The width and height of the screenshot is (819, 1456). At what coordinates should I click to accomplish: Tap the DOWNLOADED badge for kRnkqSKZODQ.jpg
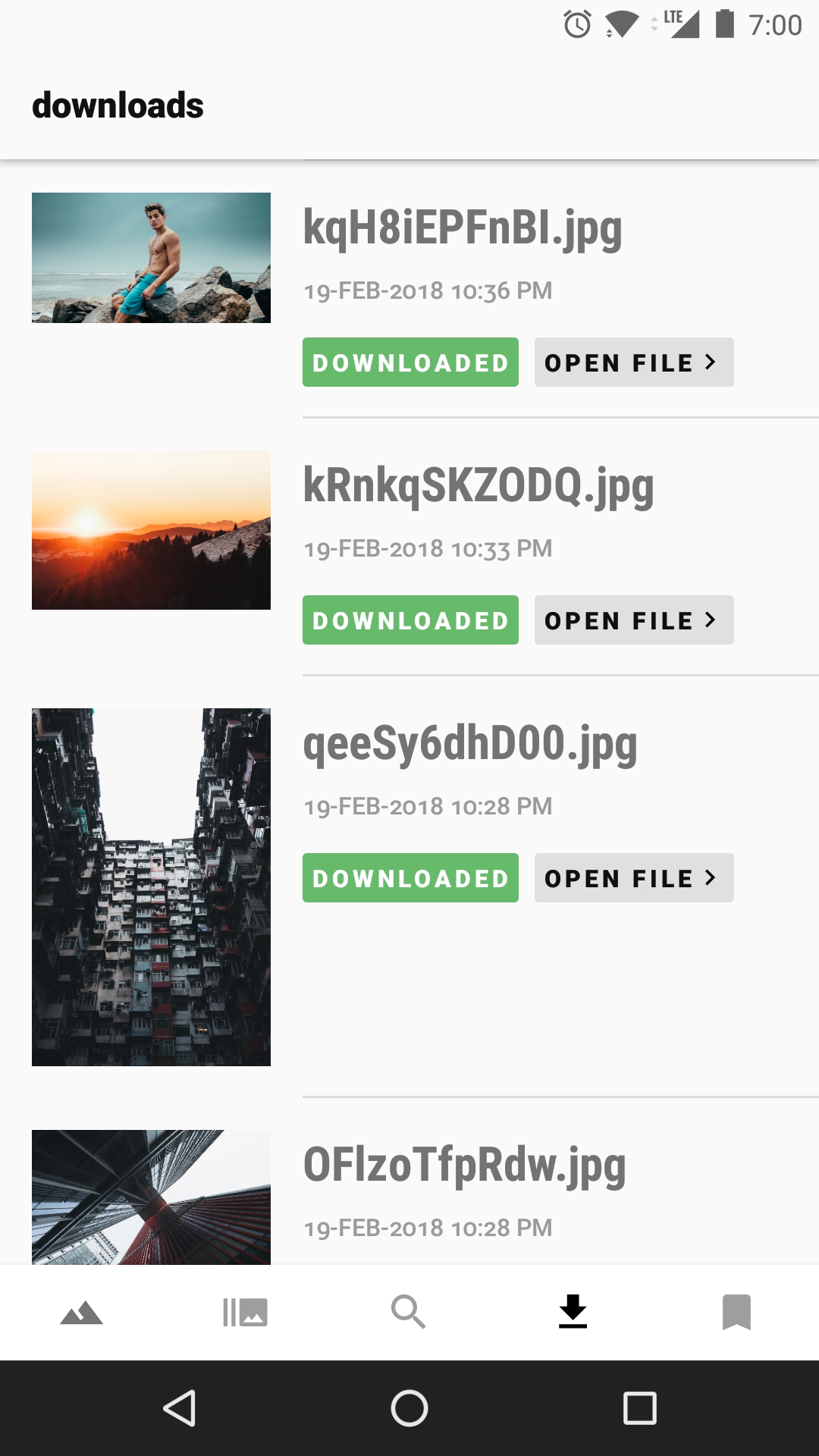click(410, 620)
